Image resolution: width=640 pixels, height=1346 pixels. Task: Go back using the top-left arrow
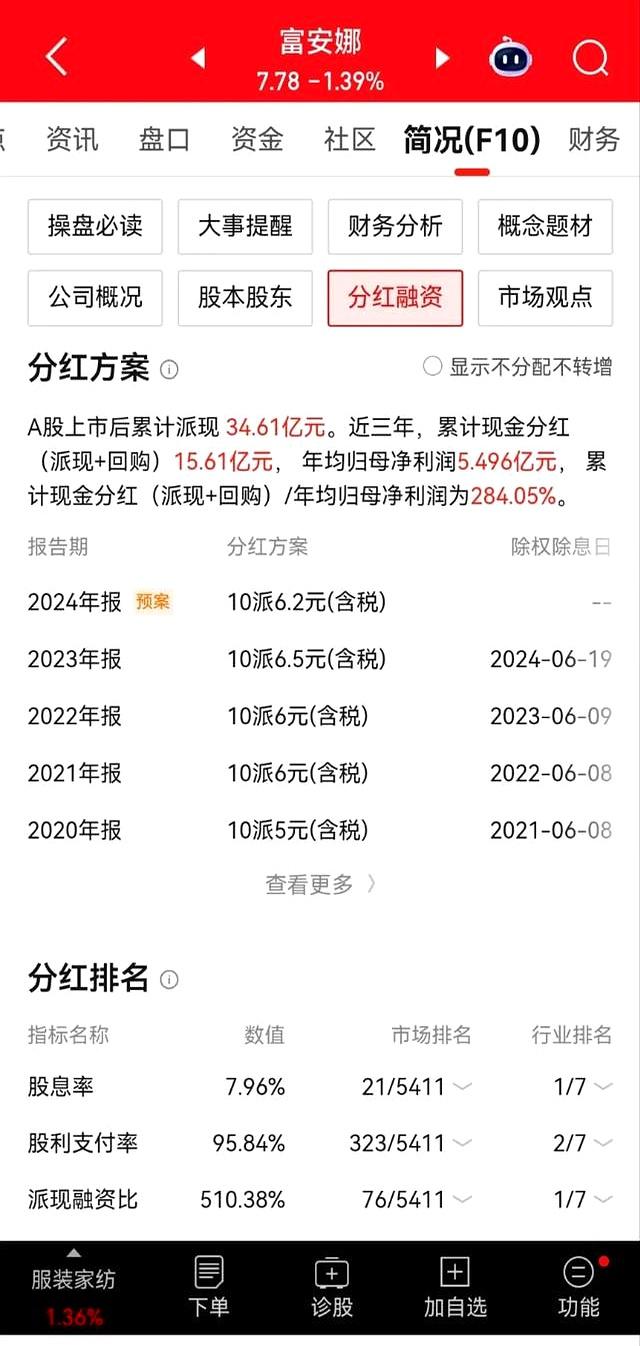(57, 57)
